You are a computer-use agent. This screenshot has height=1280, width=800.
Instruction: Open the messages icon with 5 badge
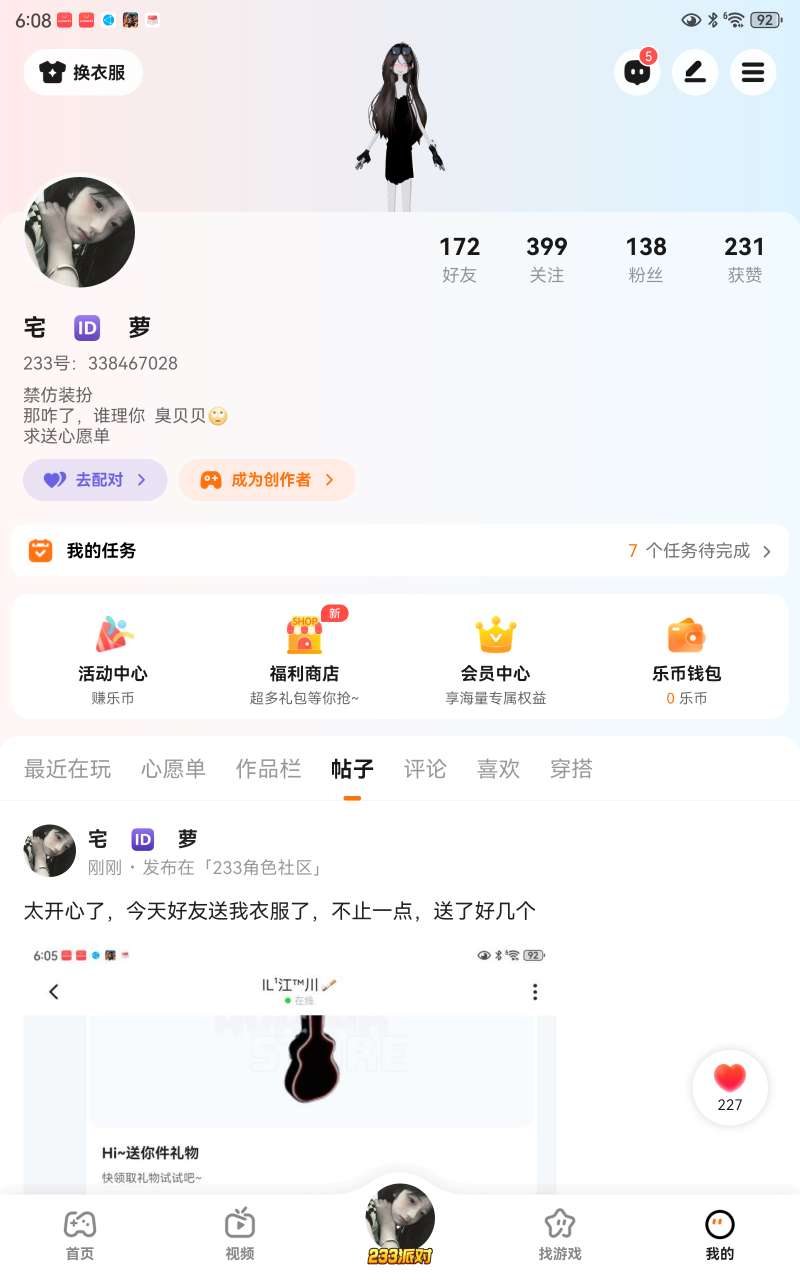tap(637, 72)
